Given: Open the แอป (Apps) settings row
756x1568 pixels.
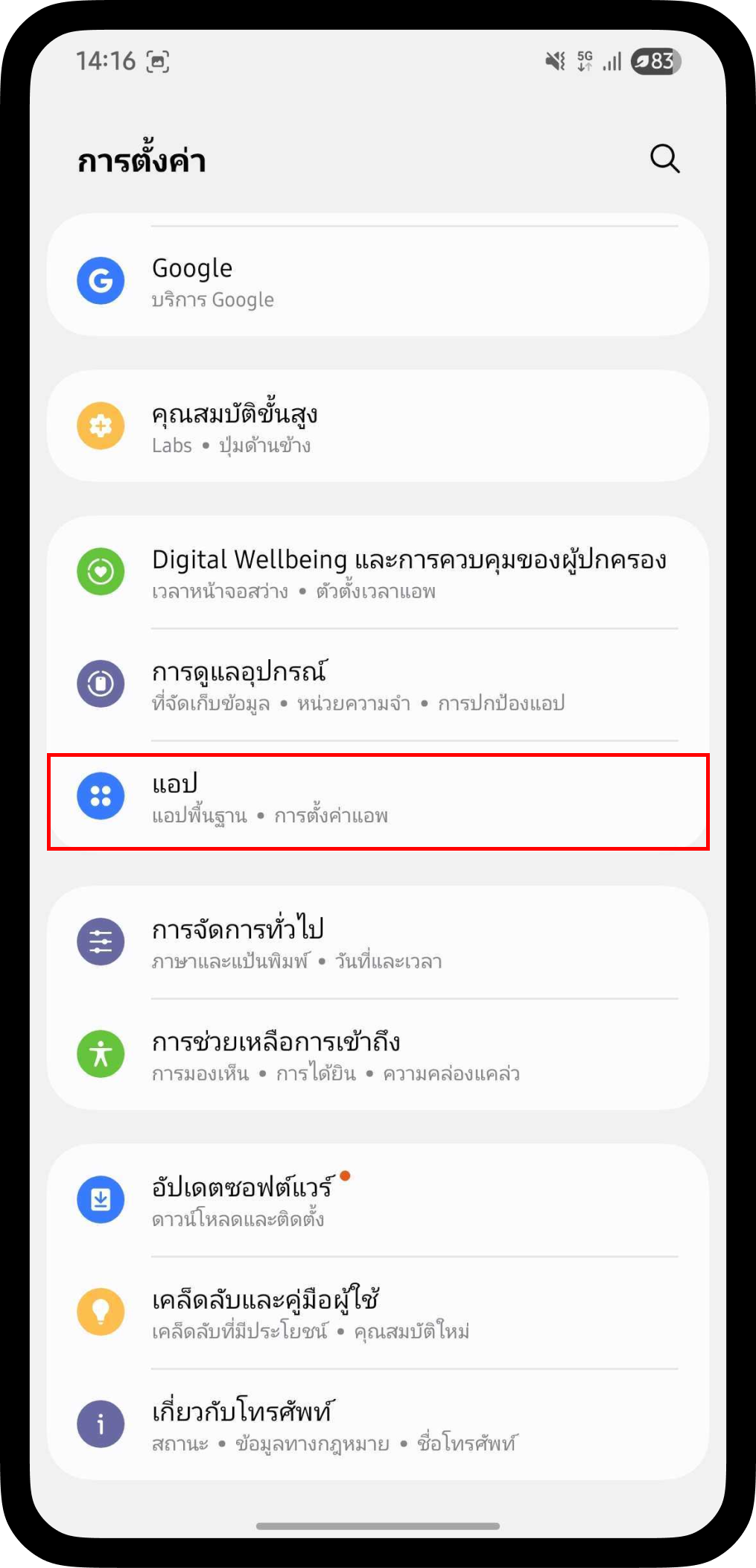Looking at the screenshot, I should 377,798.
